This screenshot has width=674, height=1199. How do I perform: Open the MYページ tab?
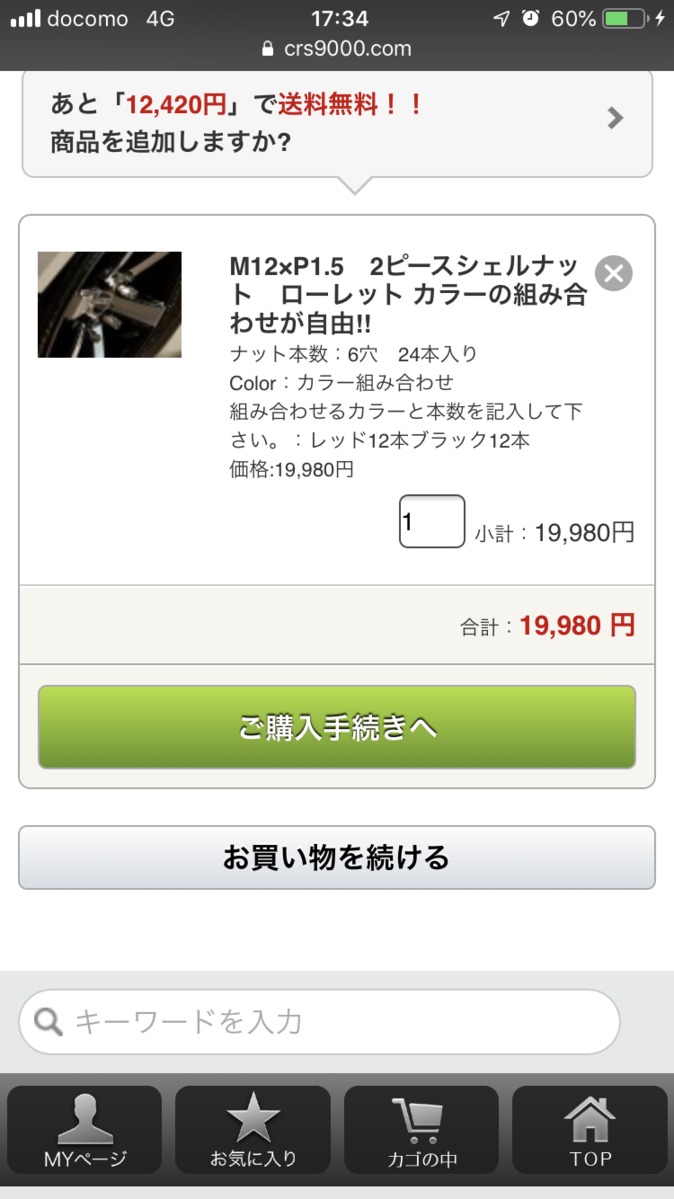coord(85,1130)
